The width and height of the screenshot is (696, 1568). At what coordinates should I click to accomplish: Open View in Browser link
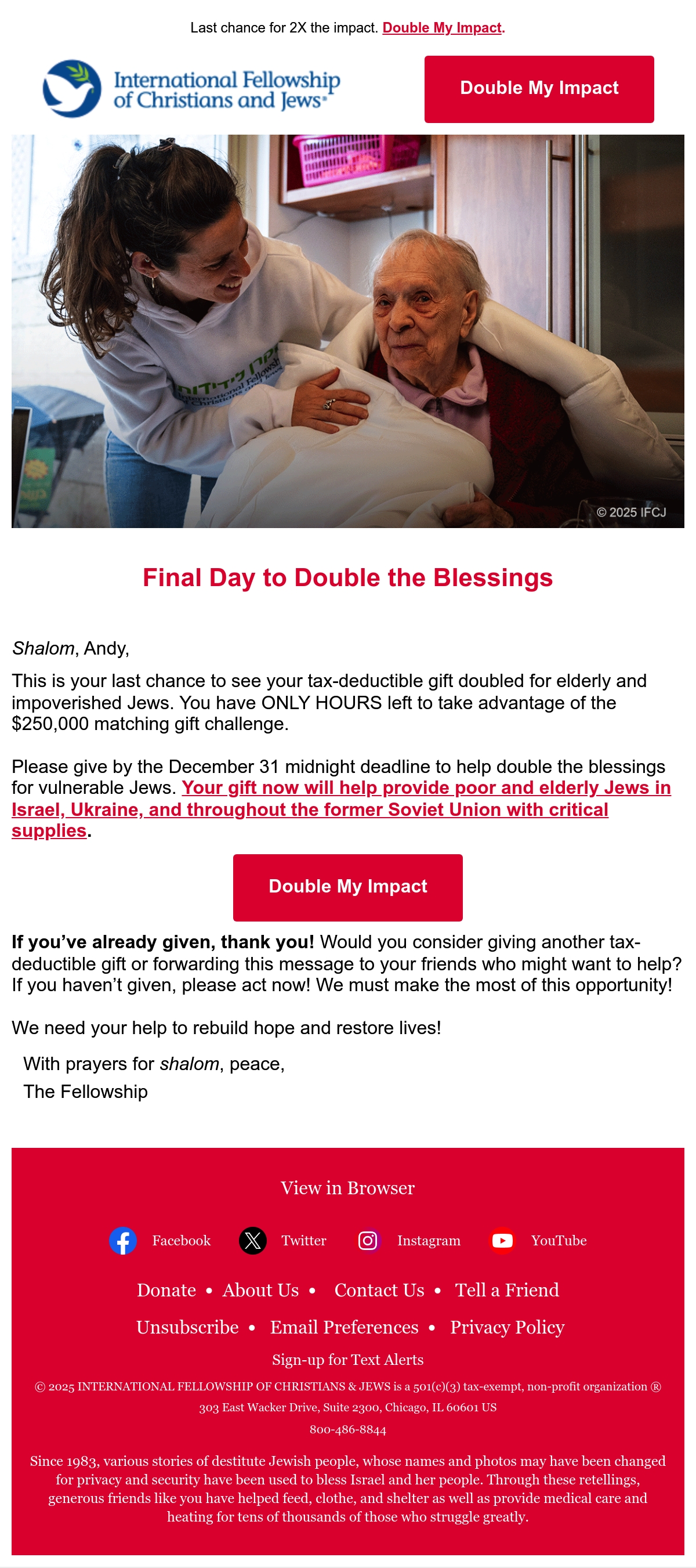[347, 1187]
